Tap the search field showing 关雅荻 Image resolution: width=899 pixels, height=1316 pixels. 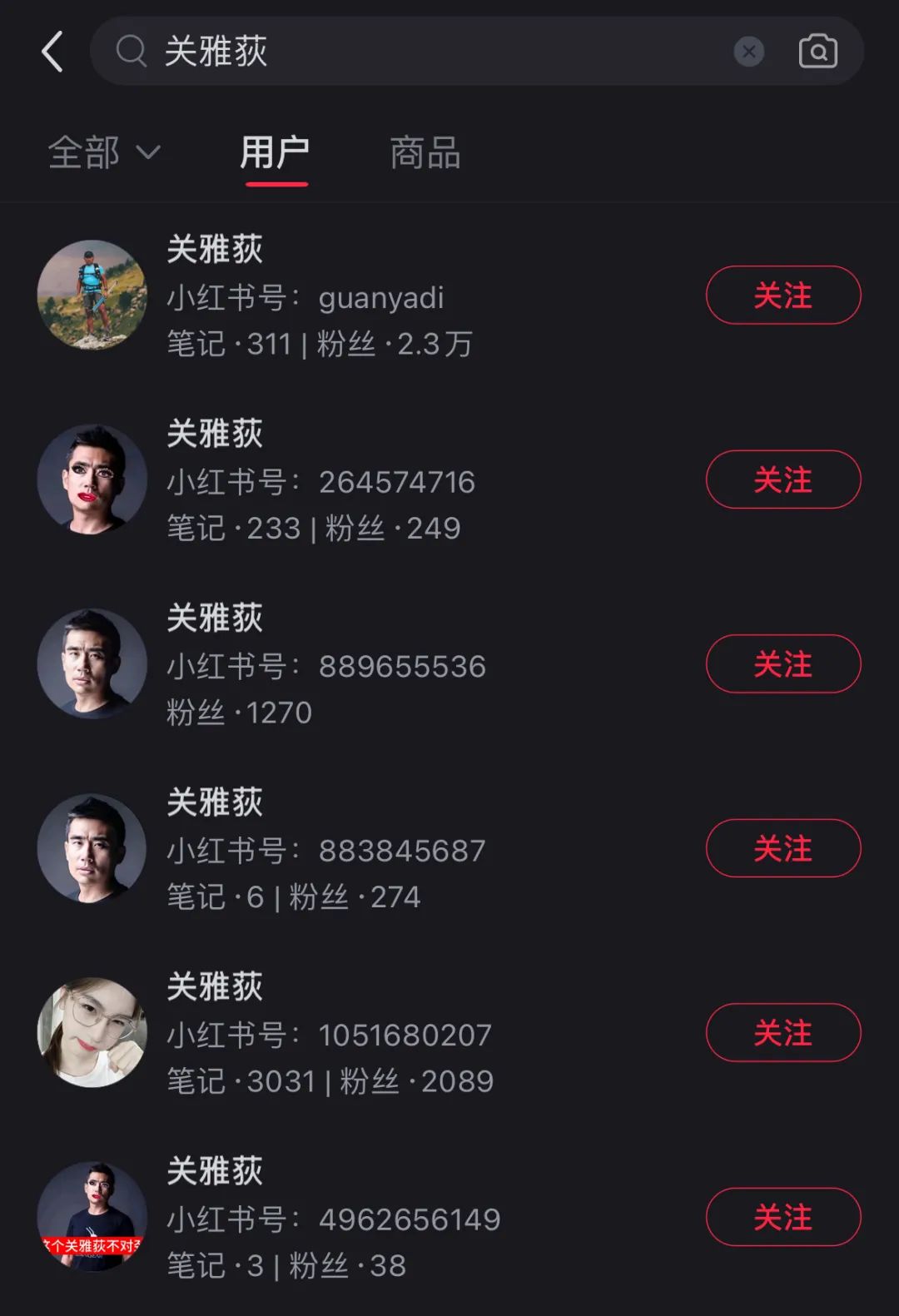(416, 52)
